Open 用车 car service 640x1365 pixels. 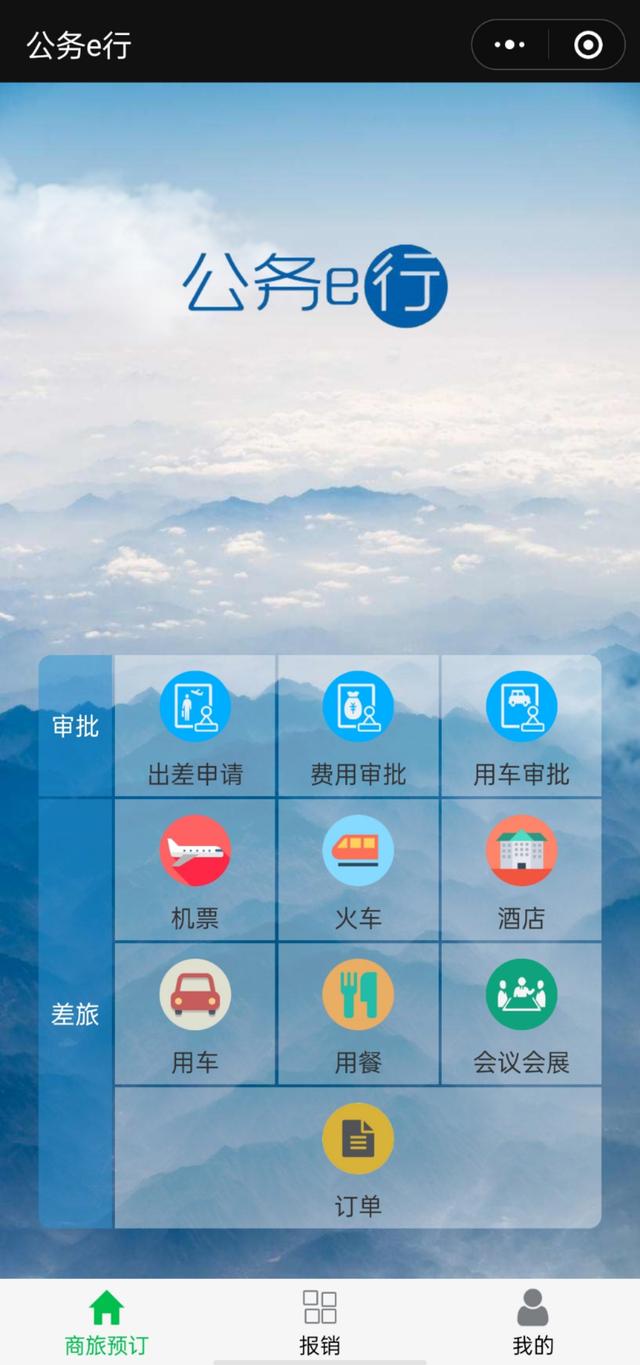click(195, 1015)
